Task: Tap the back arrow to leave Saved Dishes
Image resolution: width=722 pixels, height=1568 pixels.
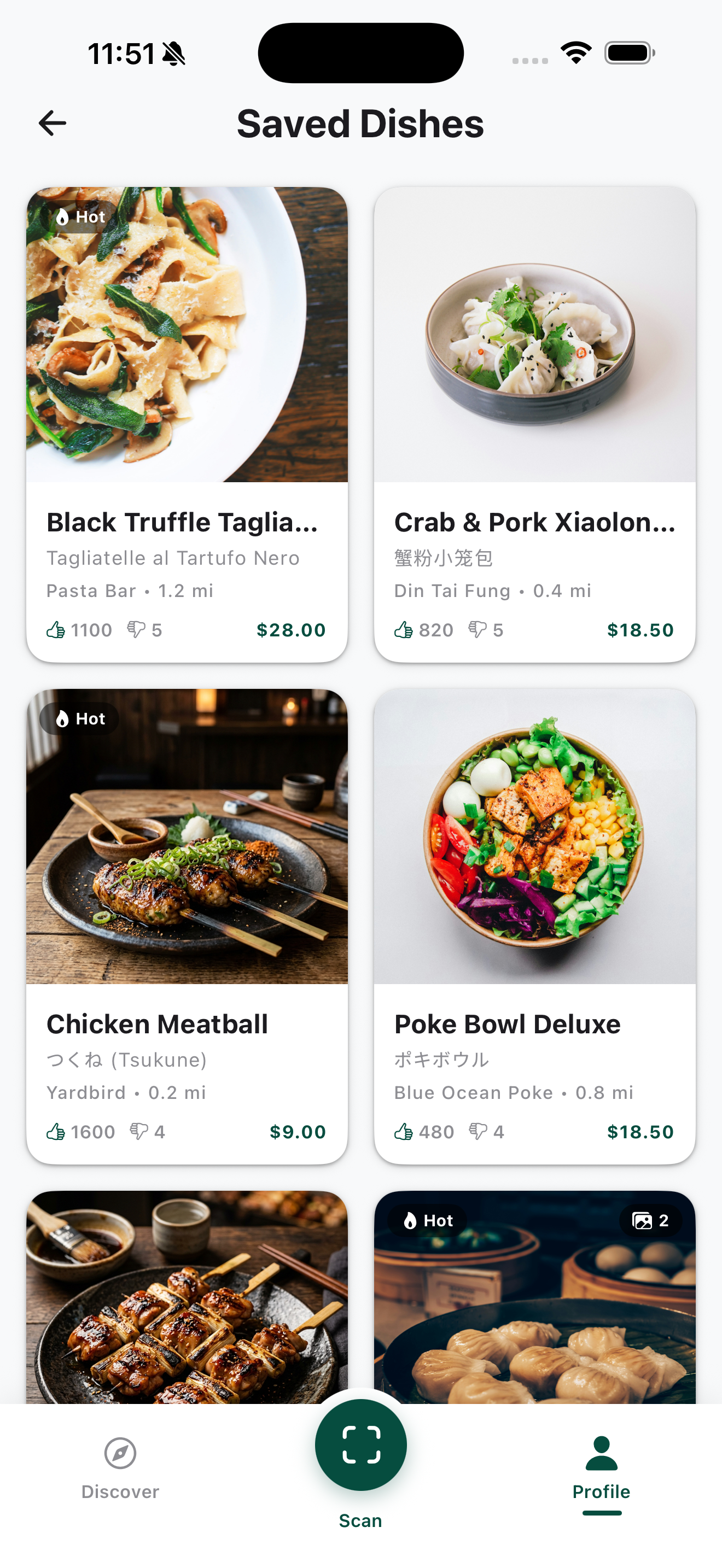Action: (x=52, y=123)
